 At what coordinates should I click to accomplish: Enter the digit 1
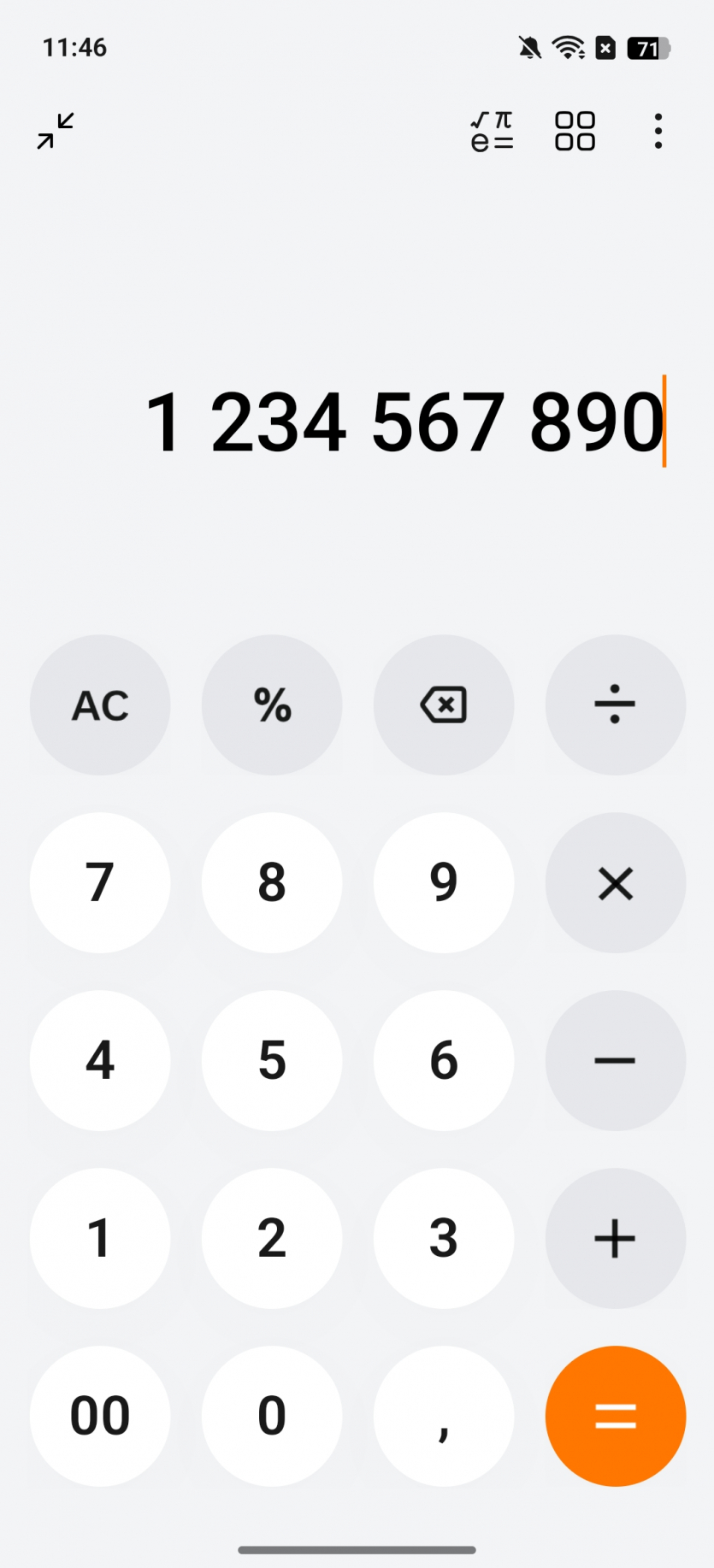100,1238
